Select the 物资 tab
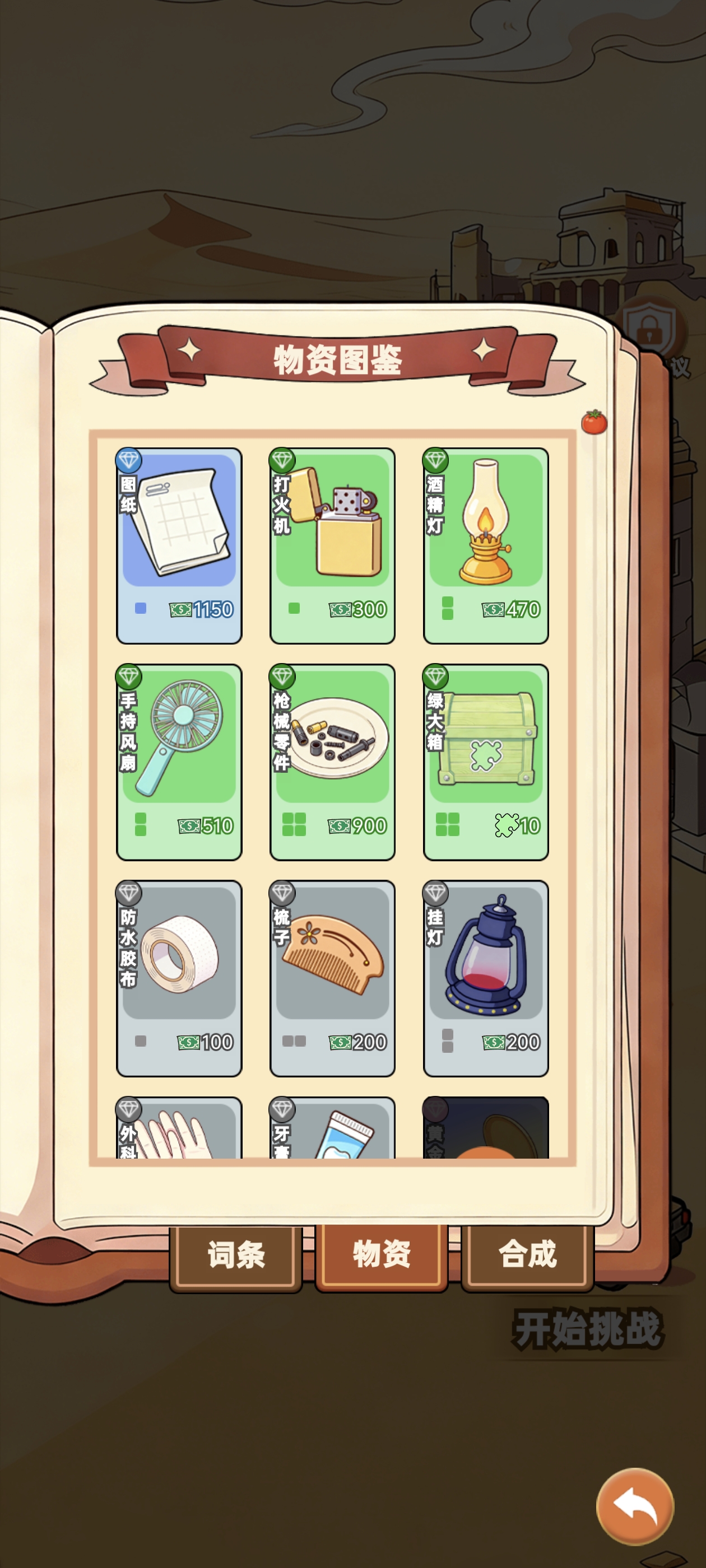Viewport: 706px width, 1568px height. point(382,1254)
